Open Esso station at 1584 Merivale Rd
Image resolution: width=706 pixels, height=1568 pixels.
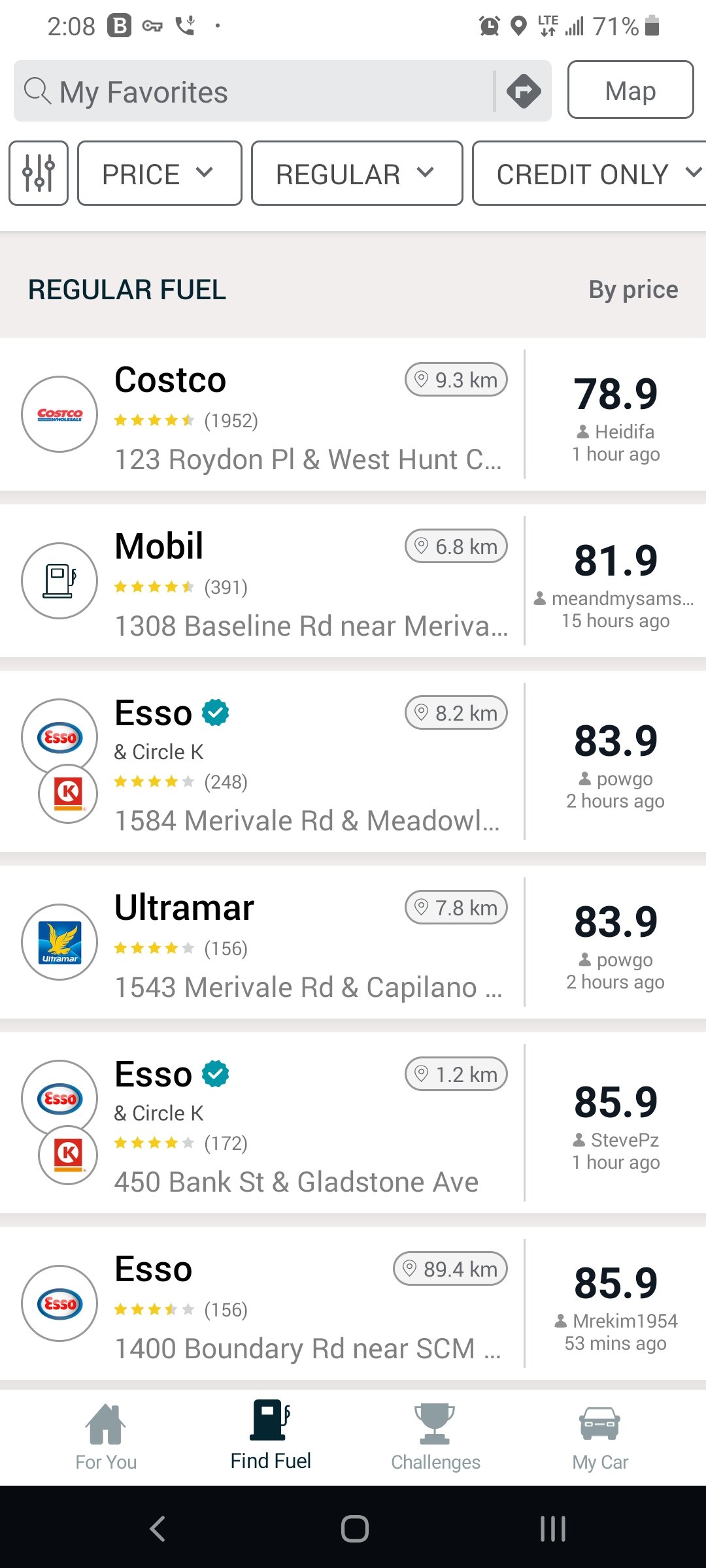pos(307,761)
